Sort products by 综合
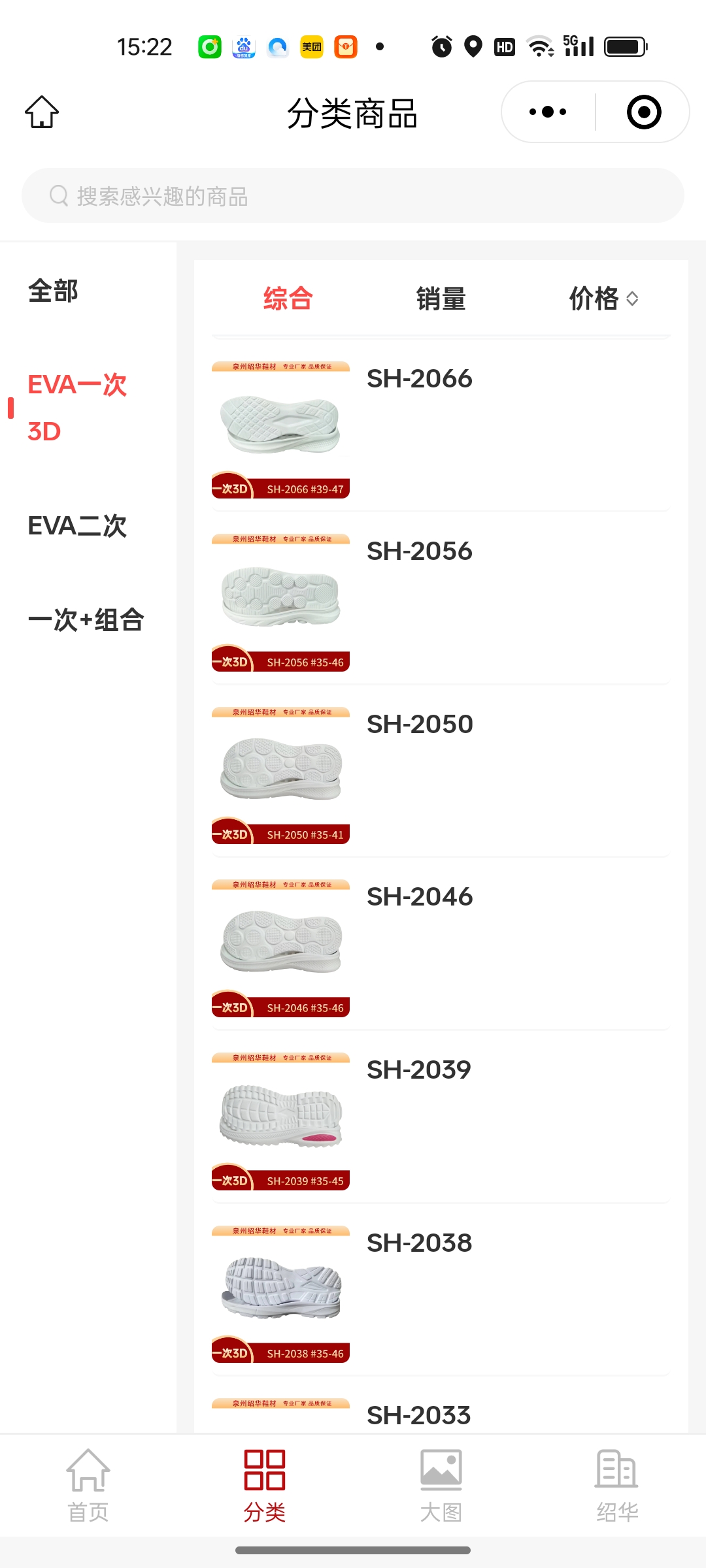The width and height of the screenshot is (706, 1568). pyautogui.click(x=288, y=299)
